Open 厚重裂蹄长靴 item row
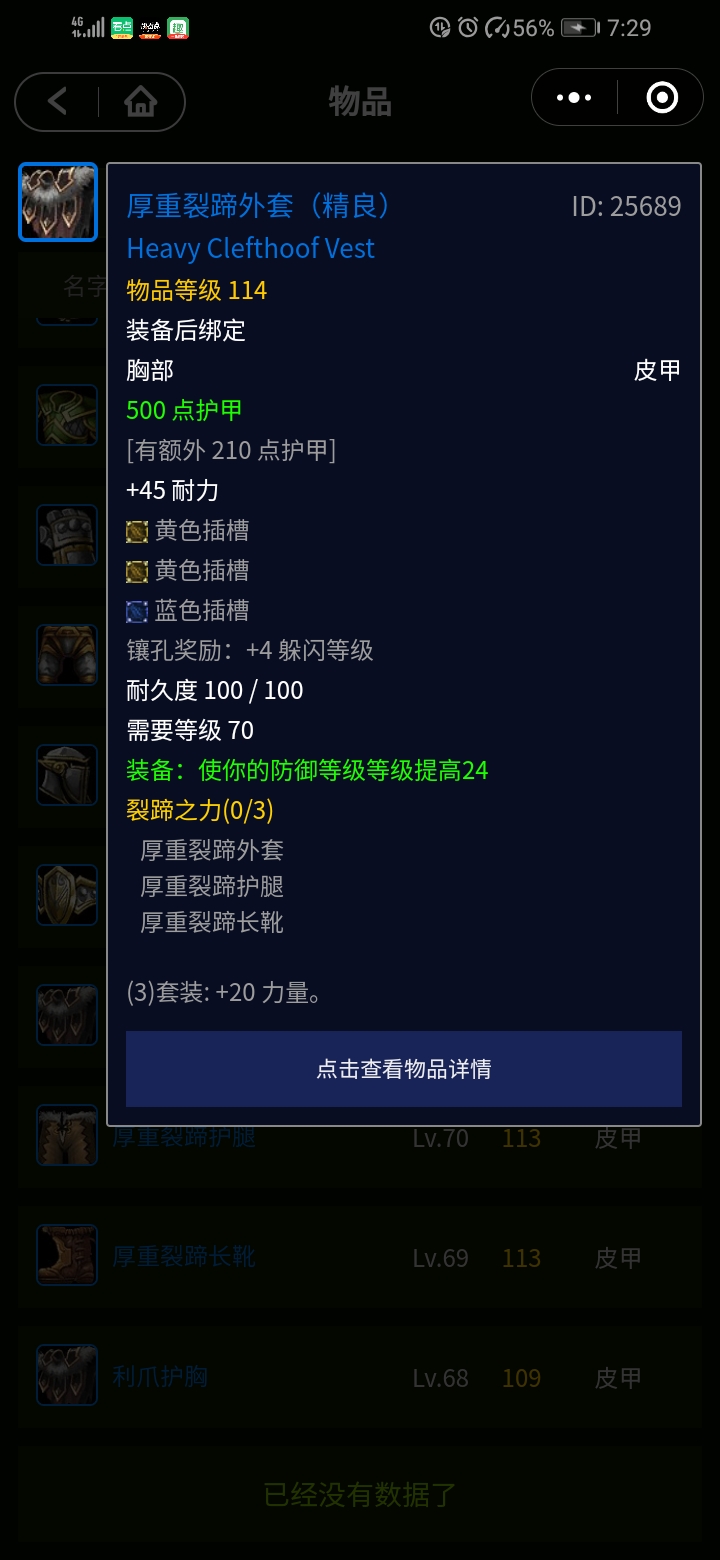 [360, 1257]
